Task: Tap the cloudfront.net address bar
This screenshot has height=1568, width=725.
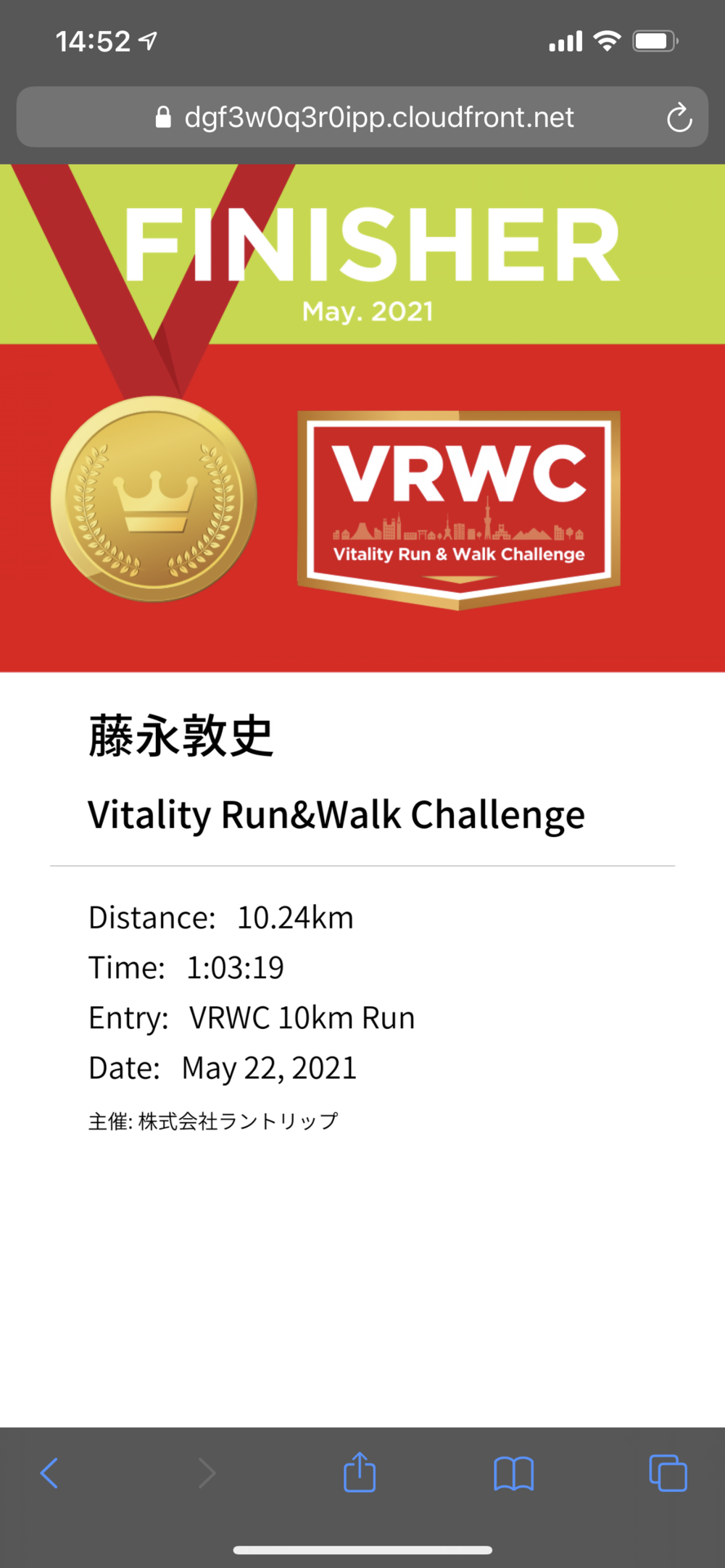Action: (362, 117)
